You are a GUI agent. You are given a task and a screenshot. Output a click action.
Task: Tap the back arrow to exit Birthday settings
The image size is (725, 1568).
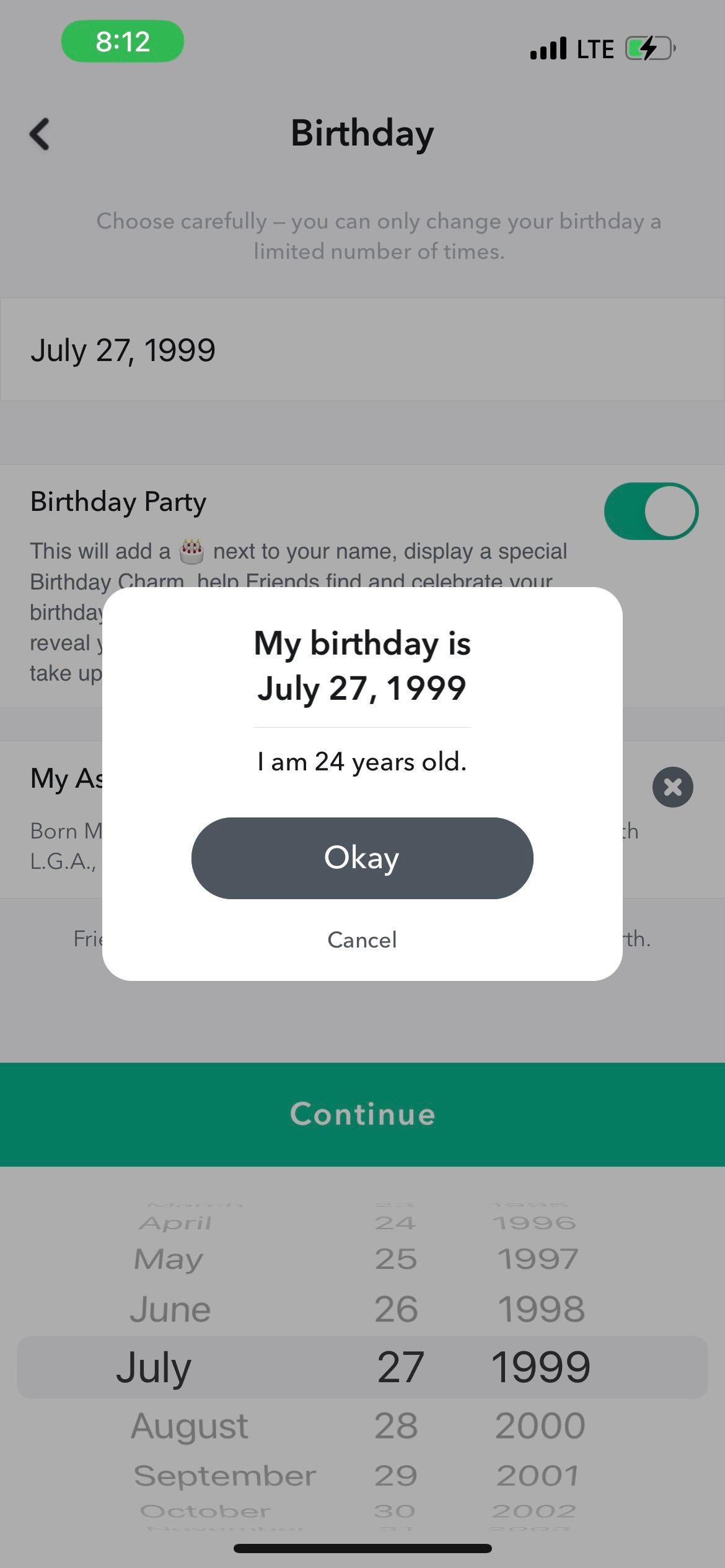coord(40,134)
